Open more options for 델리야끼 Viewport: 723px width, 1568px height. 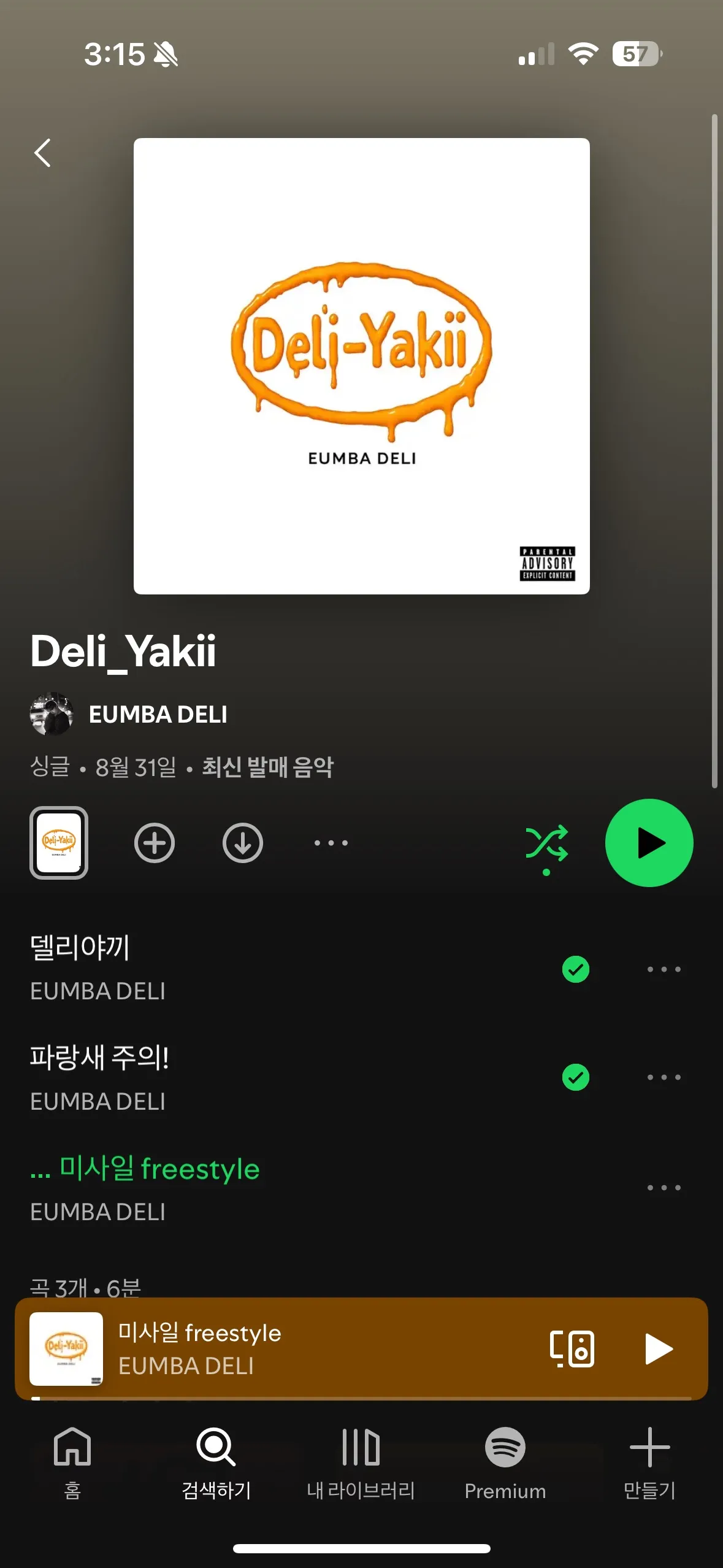[664, 969]
